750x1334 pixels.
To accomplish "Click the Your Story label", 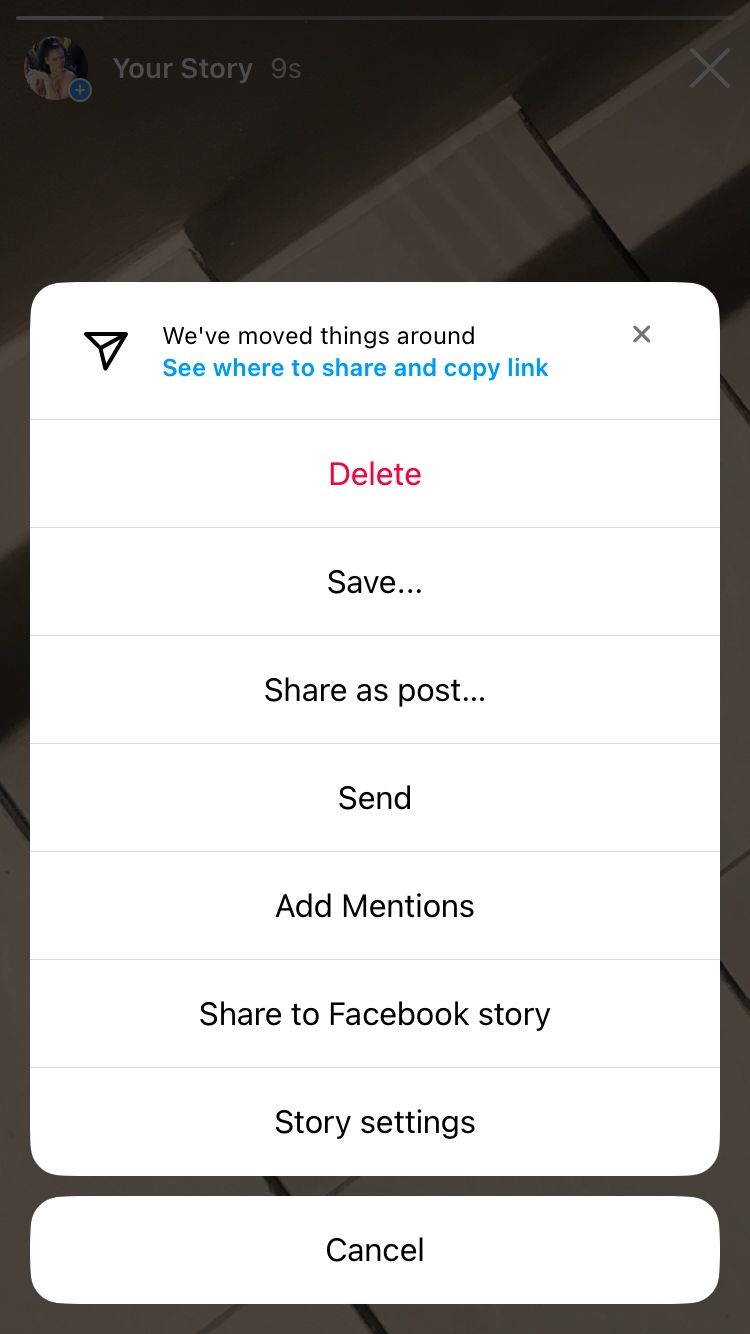I will 183,68.
